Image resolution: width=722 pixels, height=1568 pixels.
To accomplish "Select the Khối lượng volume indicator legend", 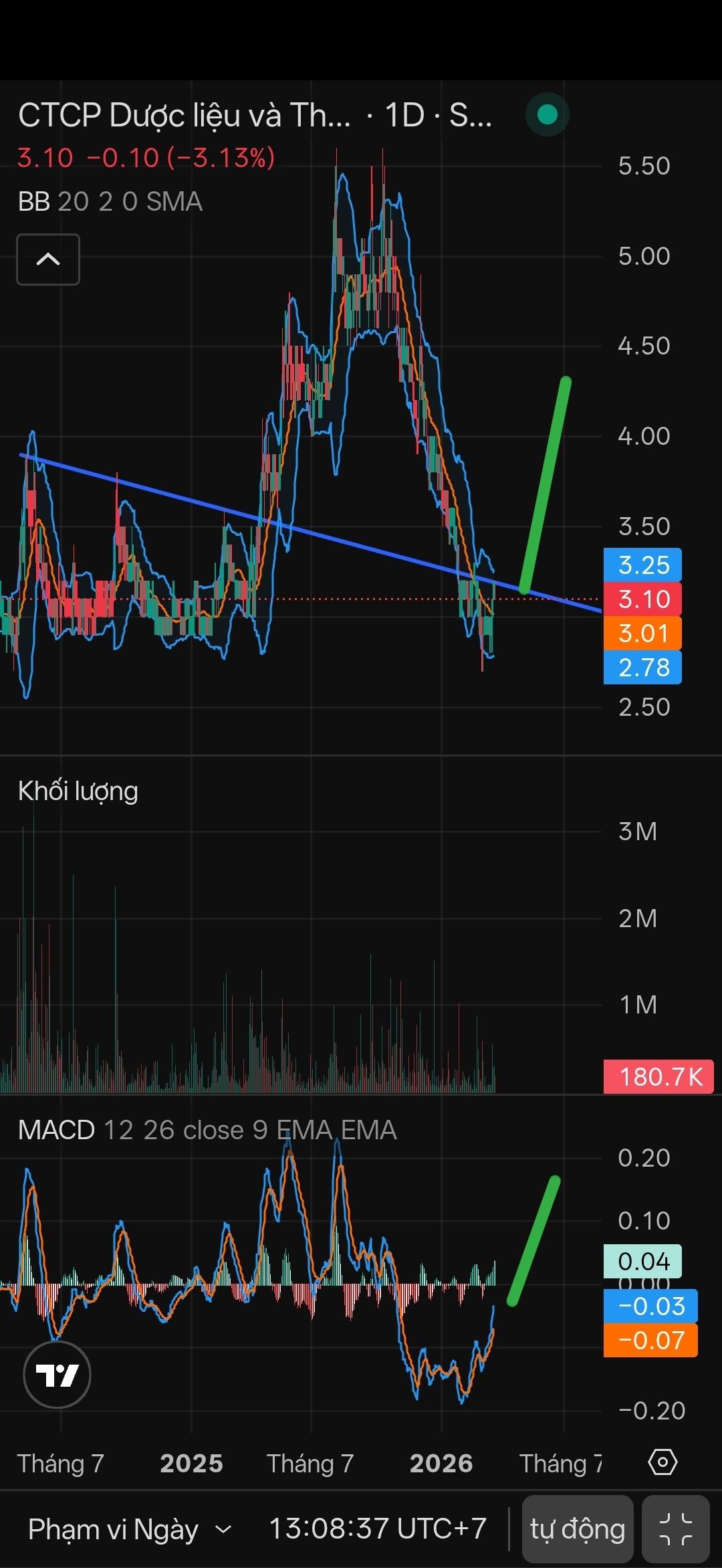I will 78,791.
